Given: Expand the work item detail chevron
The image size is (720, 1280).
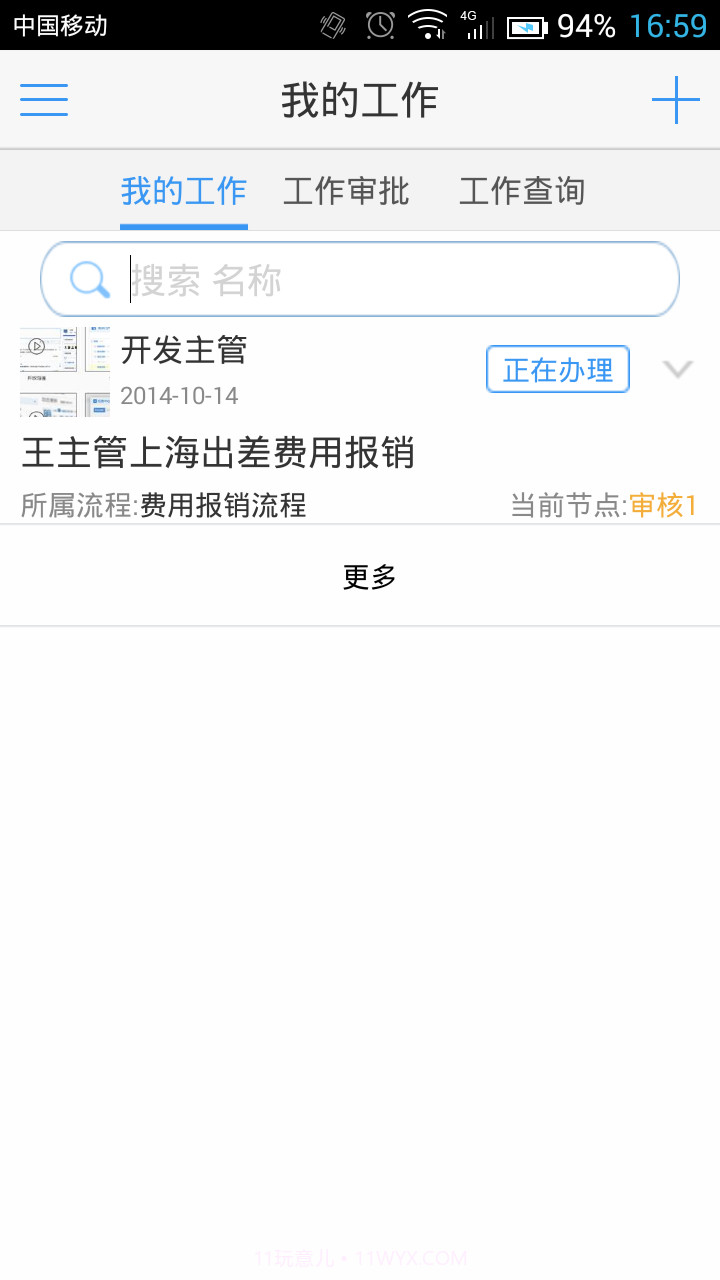Looking at the screenshot, I should (x=678, y=369).
